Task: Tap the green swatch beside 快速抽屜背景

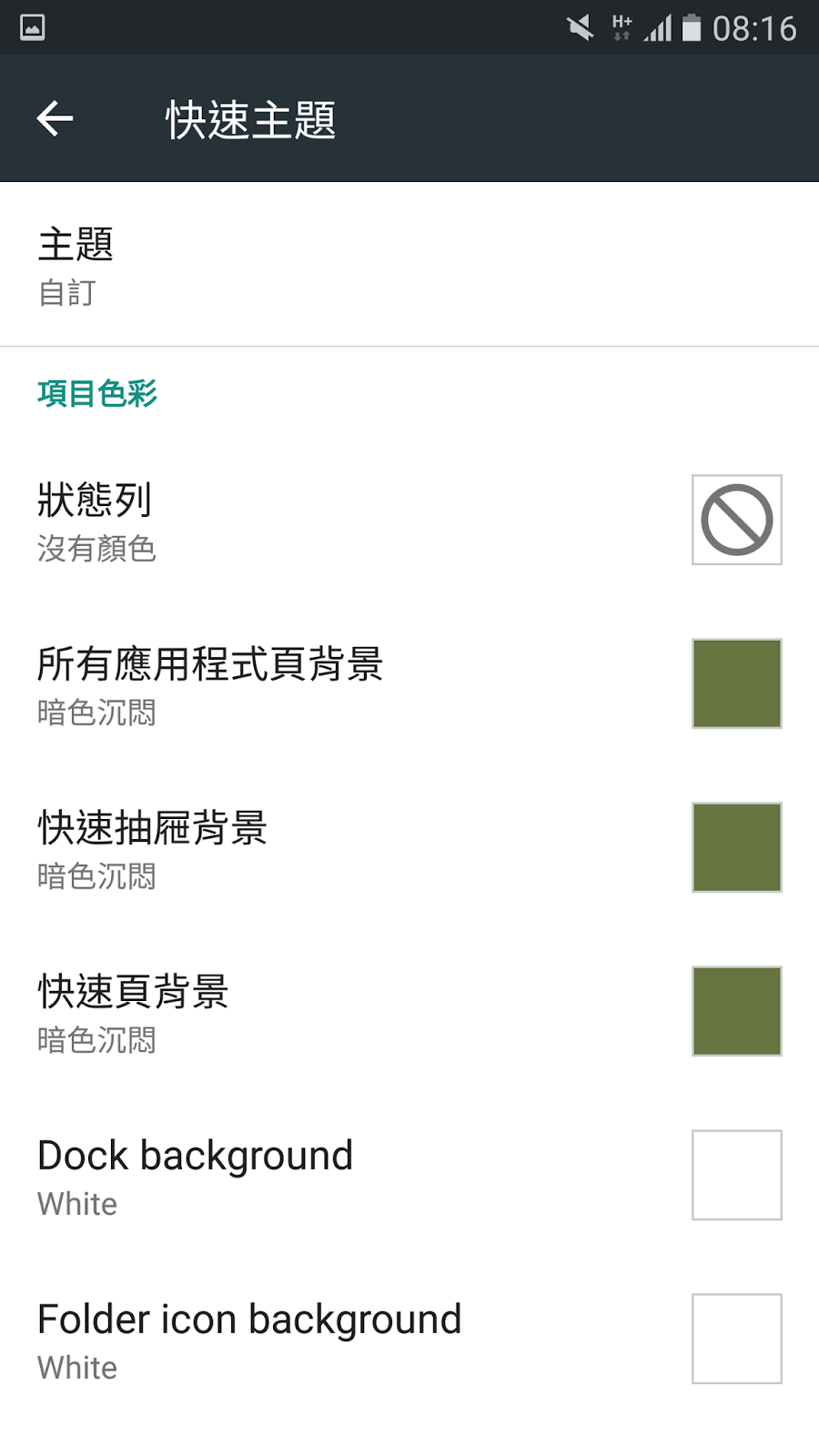Action: (736, 847)
